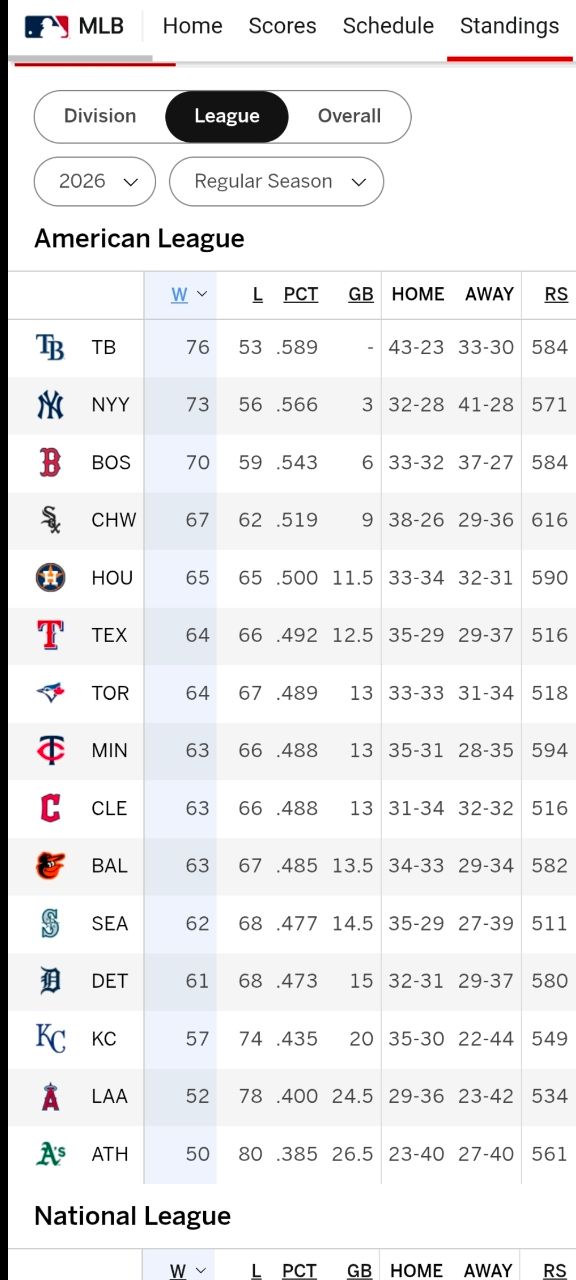This screenshot has height=1280, width=576.
Task: Go to the Home tab
Action: 192,26
